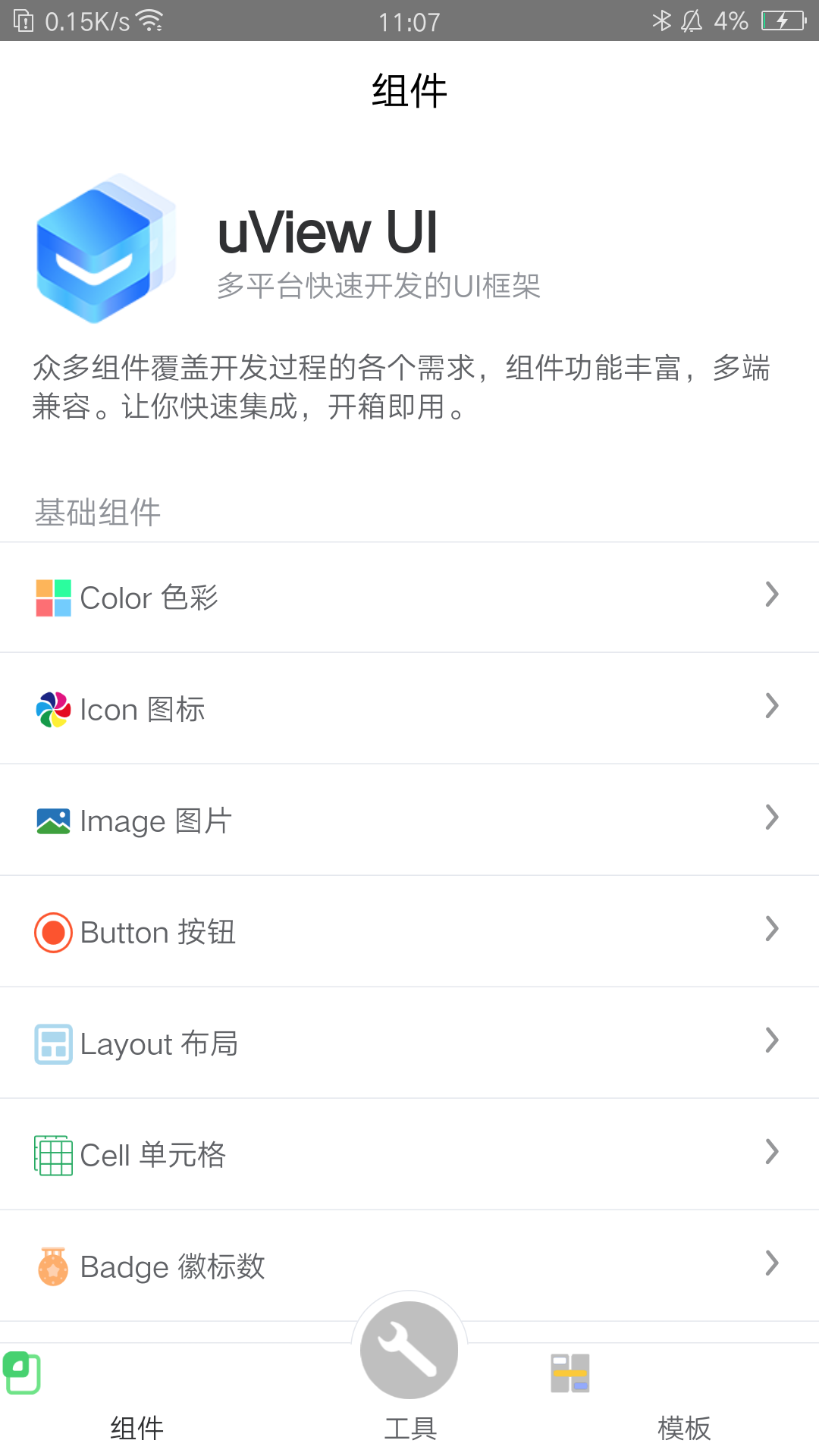Click the Button 按钮 radio-style icon
The width and height of the screenshot is (819, 1456).
[53, 932]
